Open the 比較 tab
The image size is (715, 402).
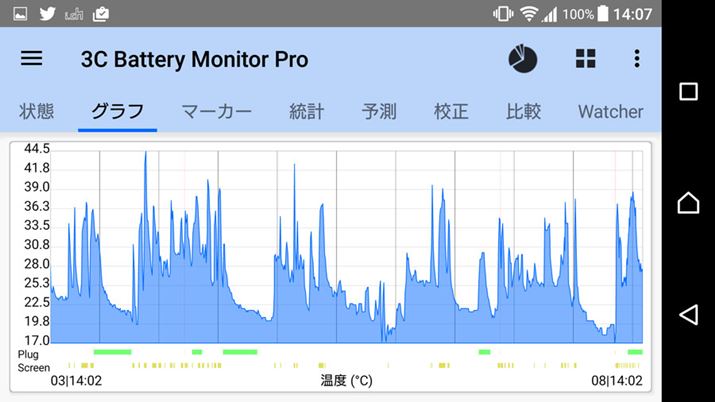click(523, 111)
